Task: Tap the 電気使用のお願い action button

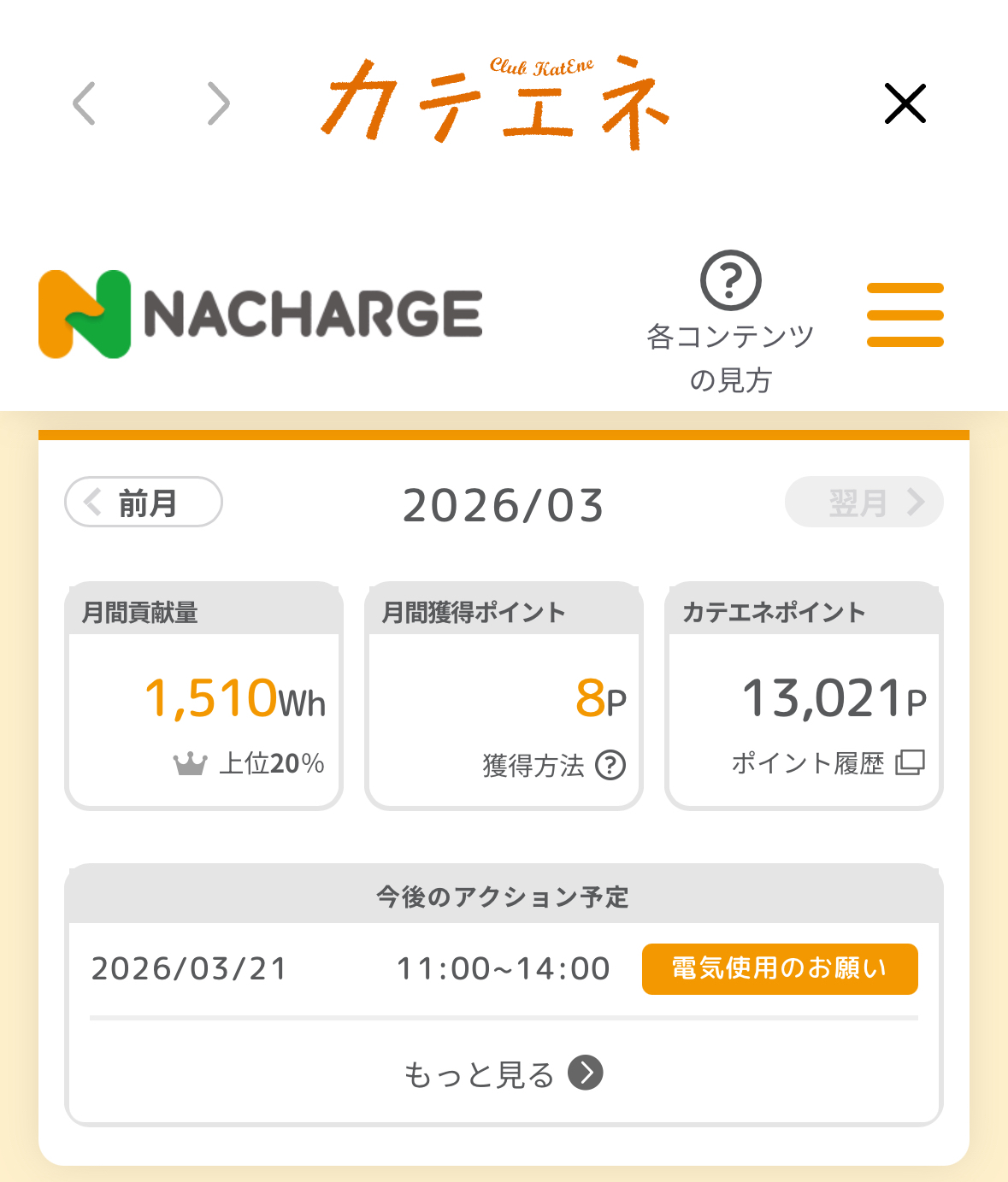Action: (779, 969)
